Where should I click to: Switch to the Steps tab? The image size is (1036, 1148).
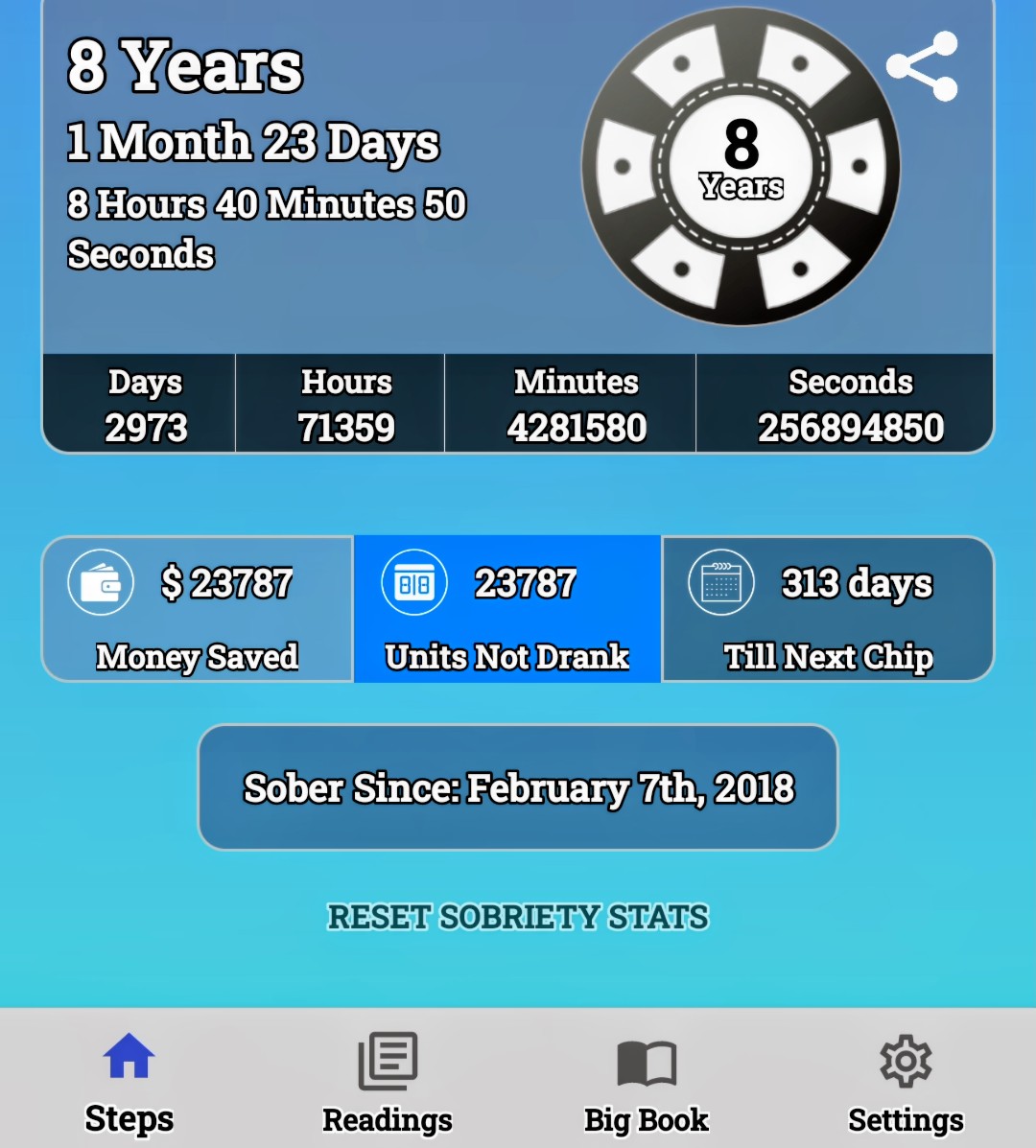[129, 1080]
